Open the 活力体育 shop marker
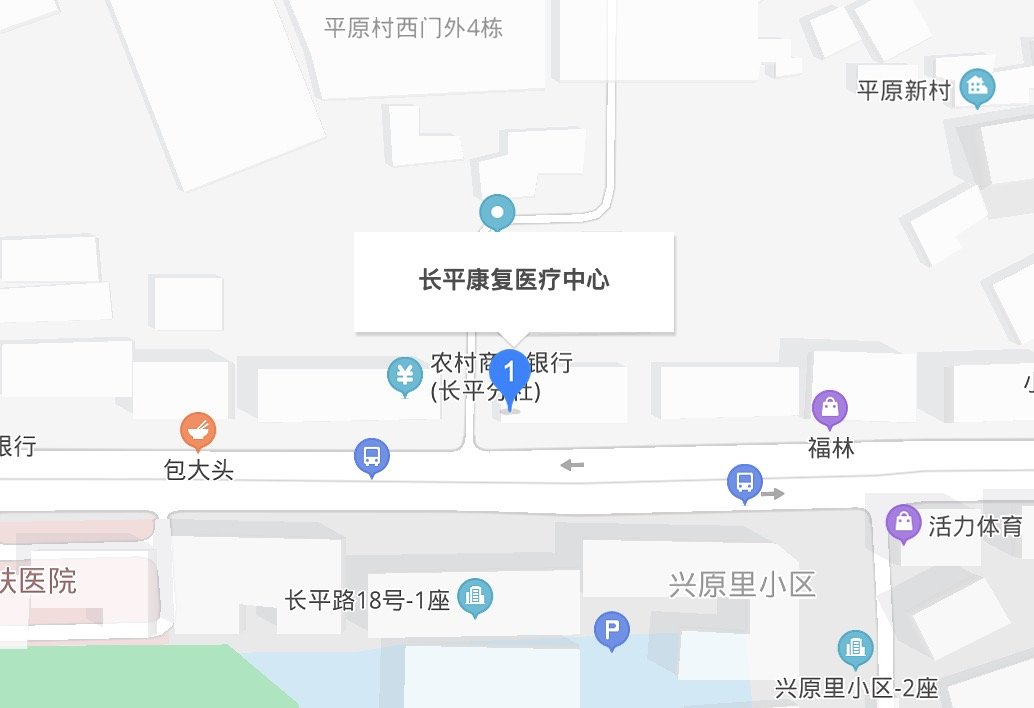Screen dimensions: 1034x708 pos(903,522)
